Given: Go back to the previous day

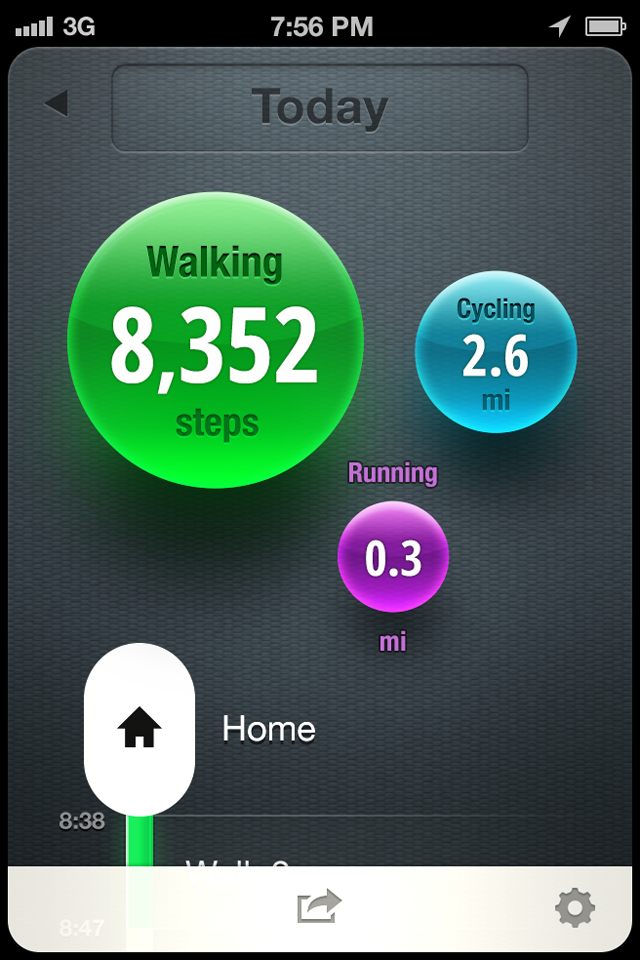Looking at the screenshot, I should tap(56, 103).
